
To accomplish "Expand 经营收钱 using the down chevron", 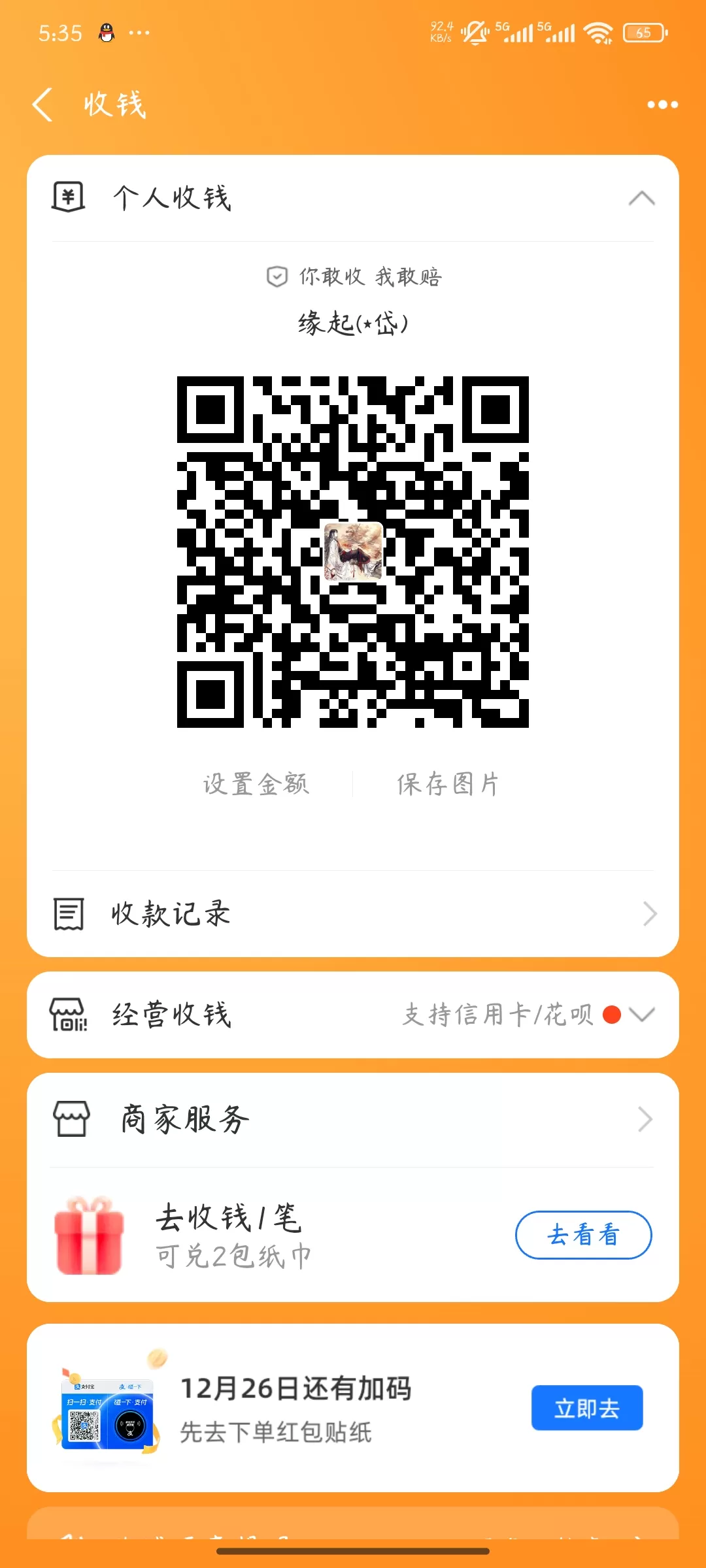I will (643, 1015).
